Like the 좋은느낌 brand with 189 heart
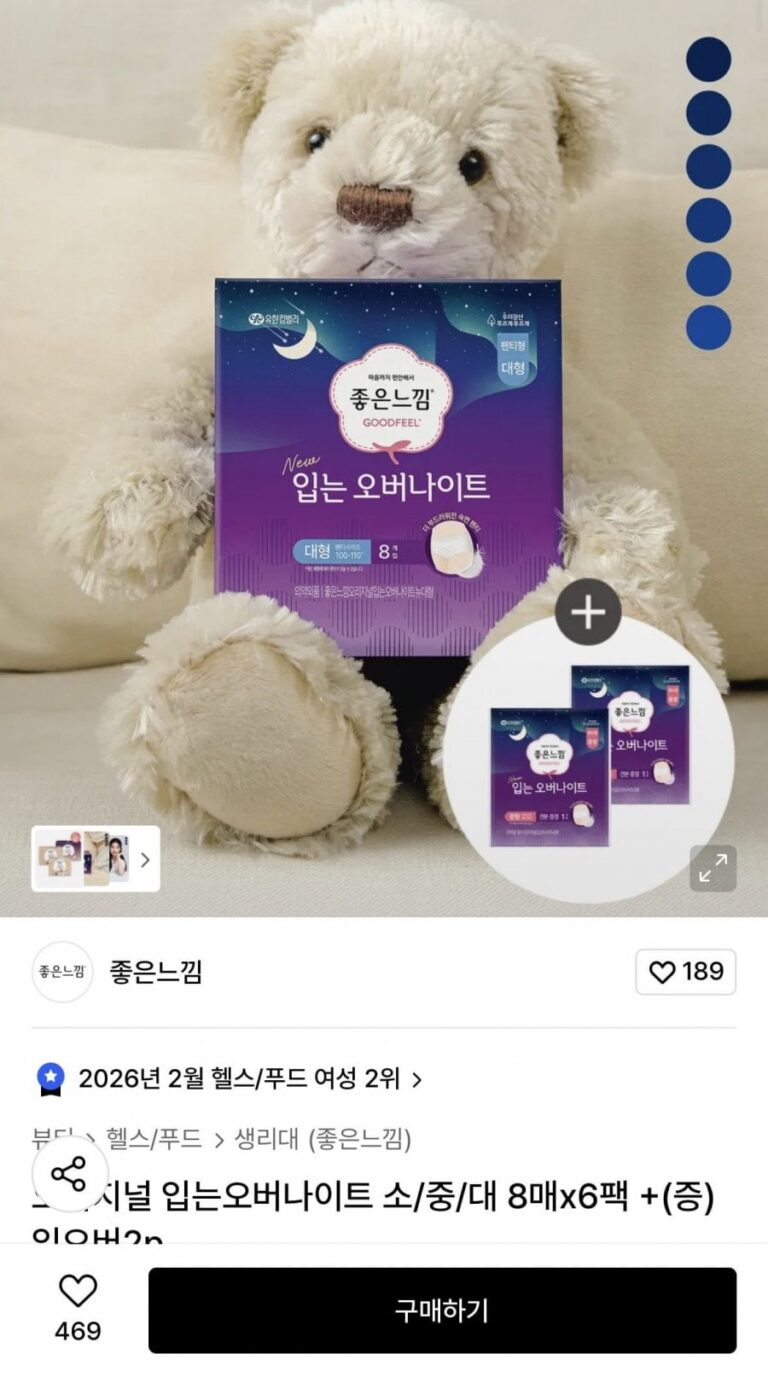This screenshot has width=768, height=1377. [686, 971]
